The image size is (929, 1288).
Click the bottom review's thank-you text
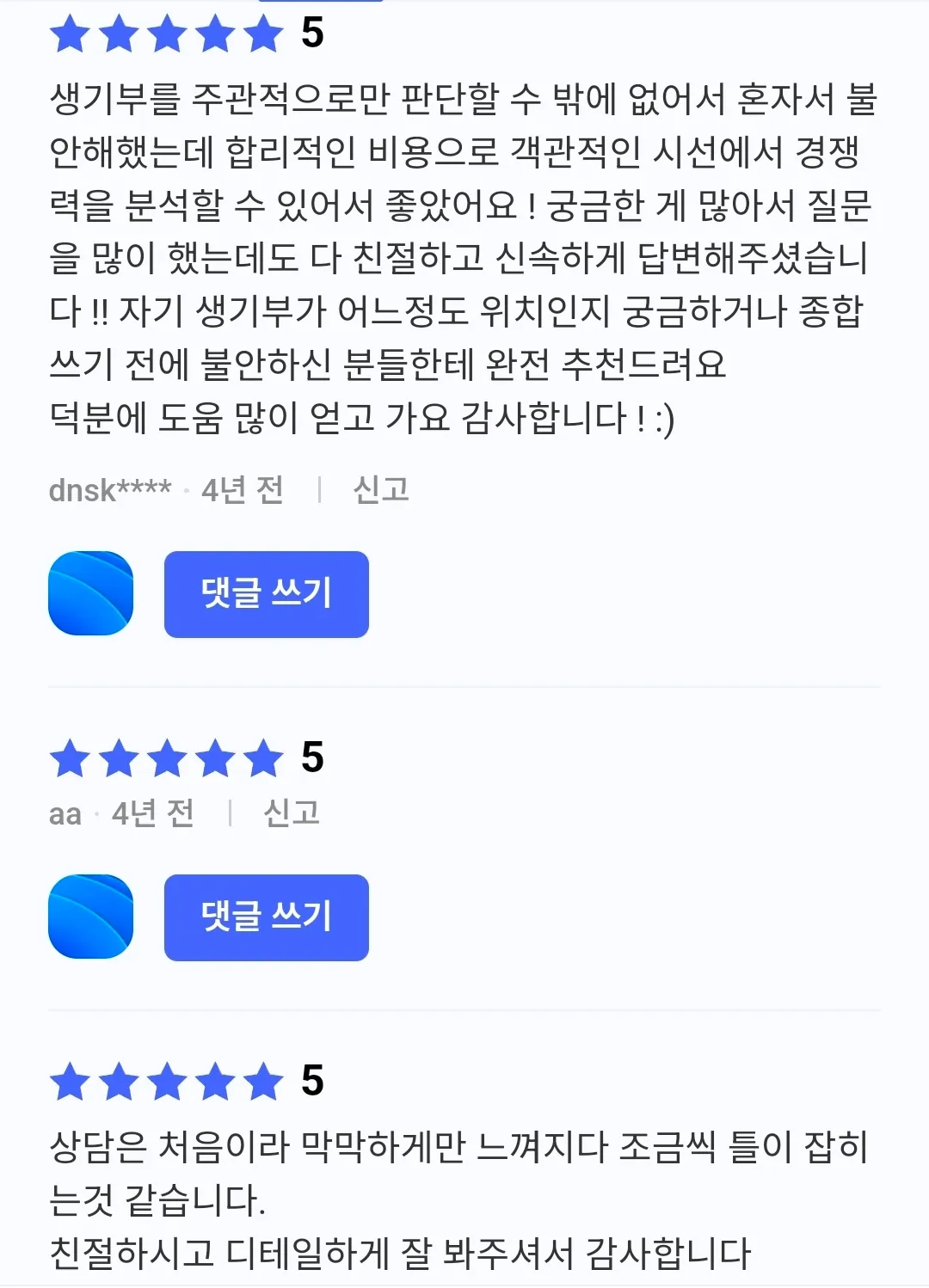coord(400,1254)
